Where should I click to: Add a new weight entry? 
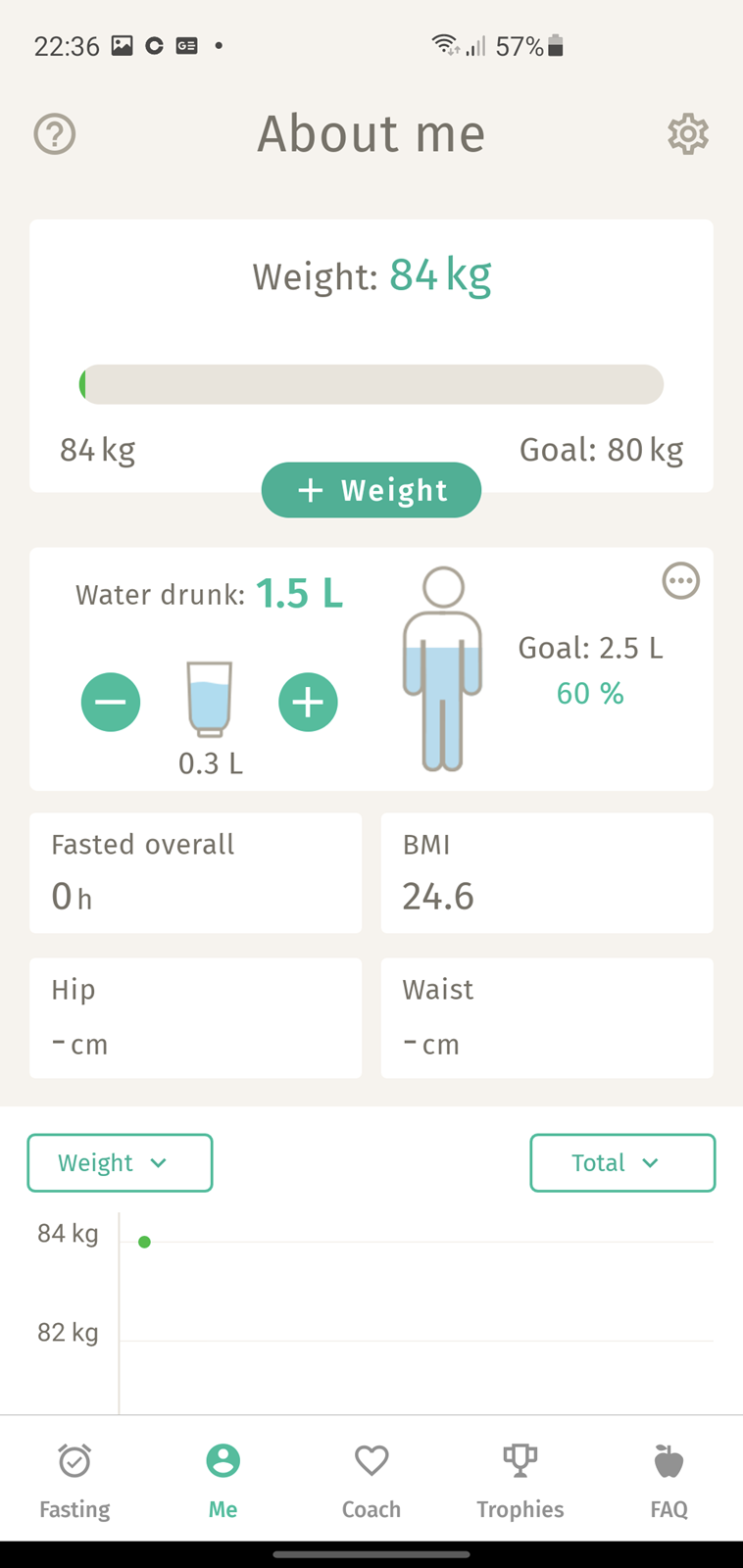click(371, 490)
